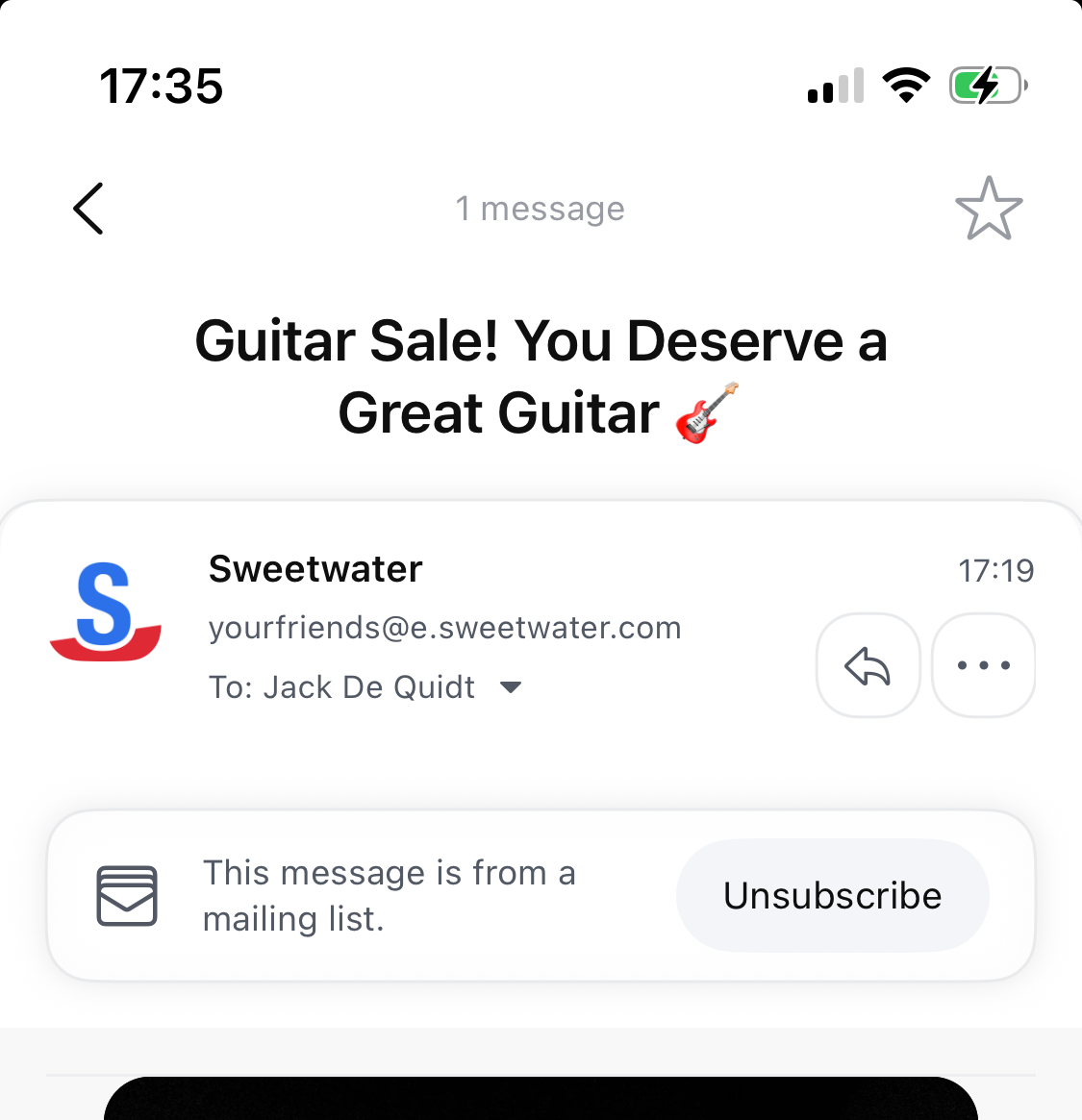Open the three-dot more options menu

[983, 665]
